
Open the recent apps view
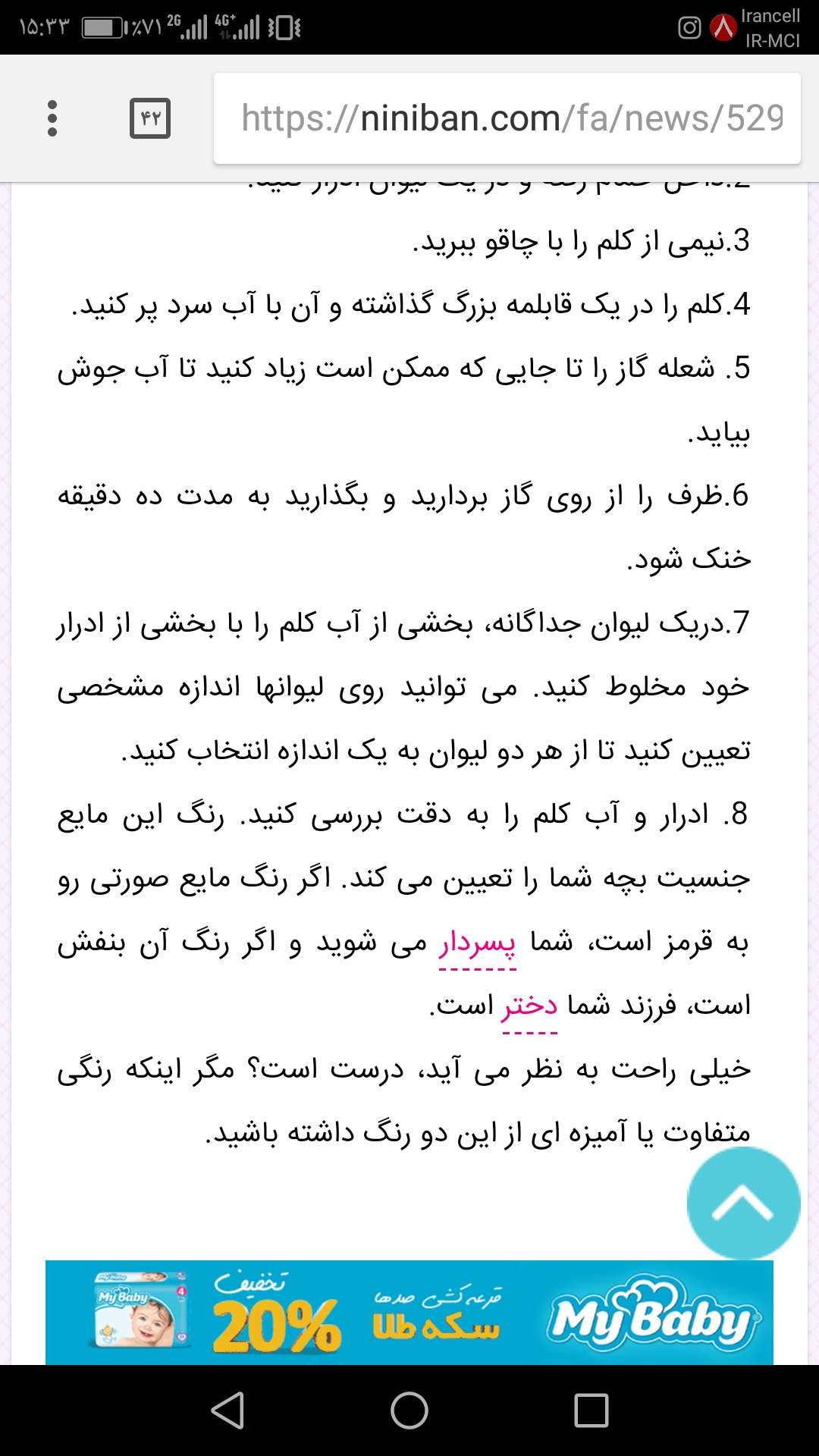pos(591,1410)
